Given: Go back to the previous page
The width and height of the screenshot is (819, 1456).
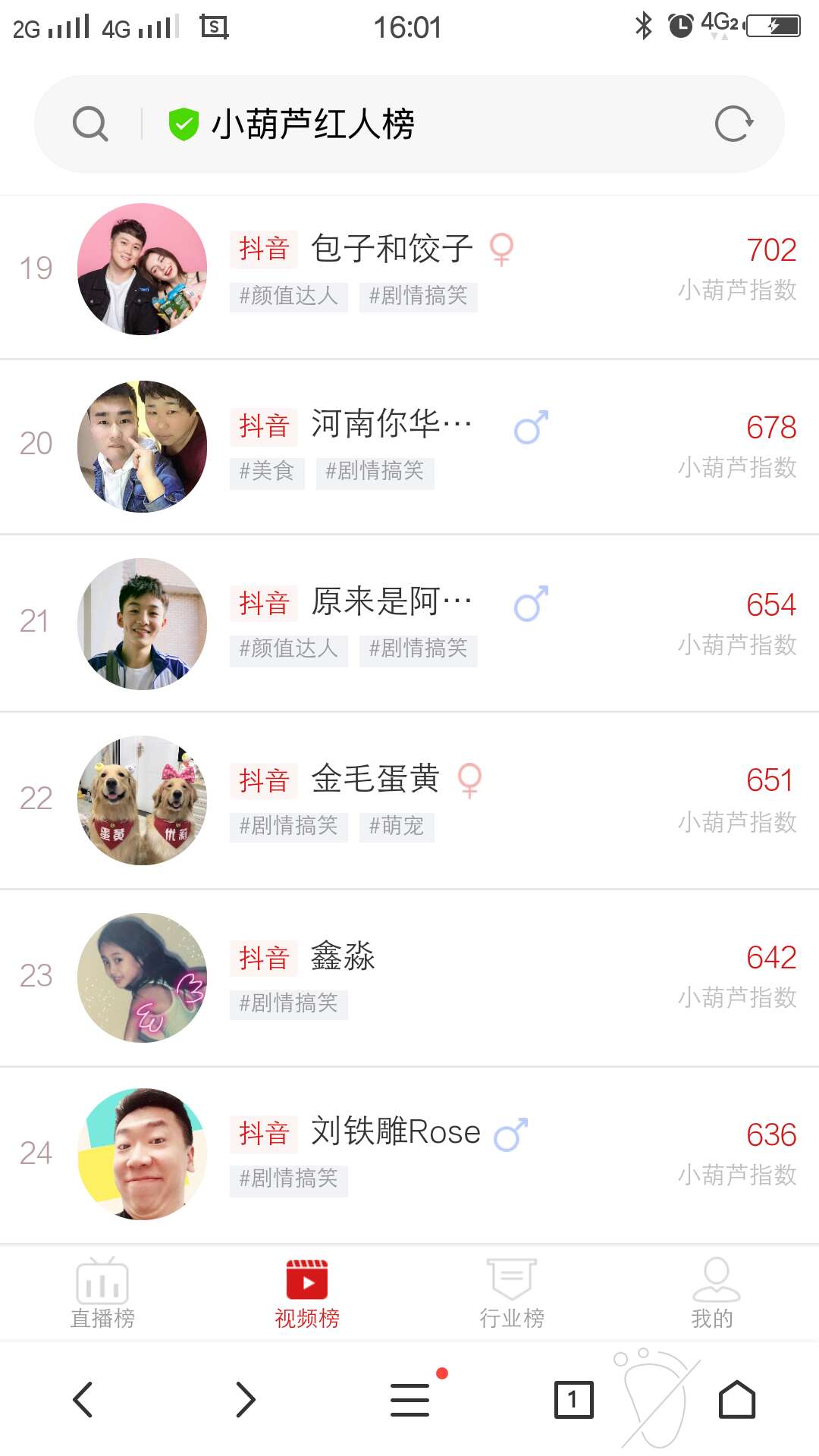Looking at the screenshot, I should pyautogui.click(x=83, y=1399).
